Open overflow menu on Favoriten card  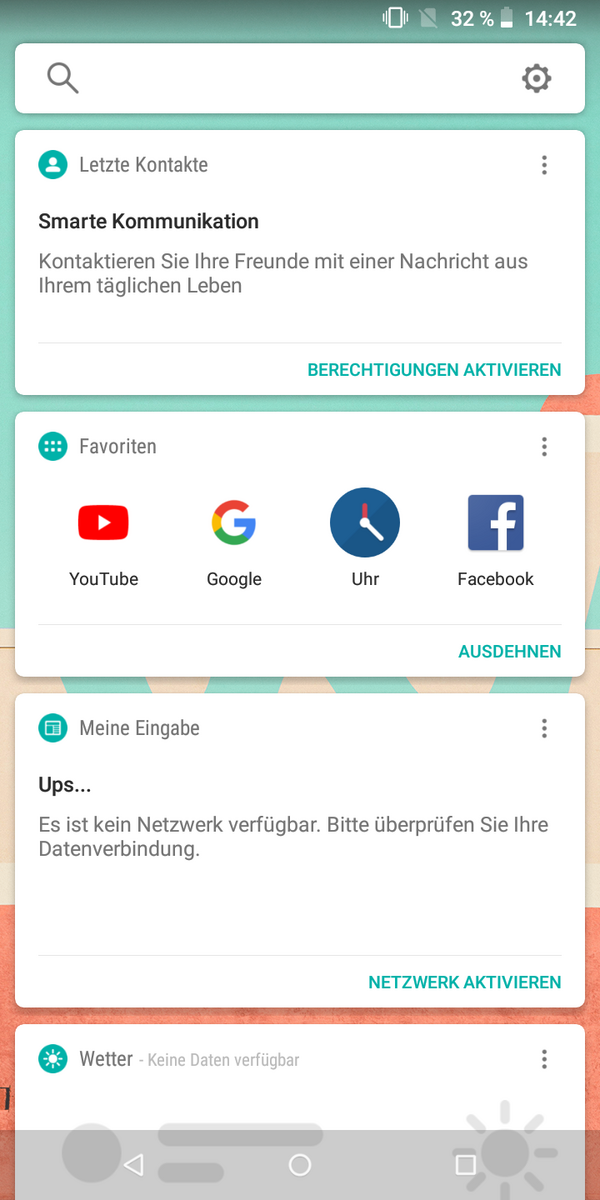[544, 447]
